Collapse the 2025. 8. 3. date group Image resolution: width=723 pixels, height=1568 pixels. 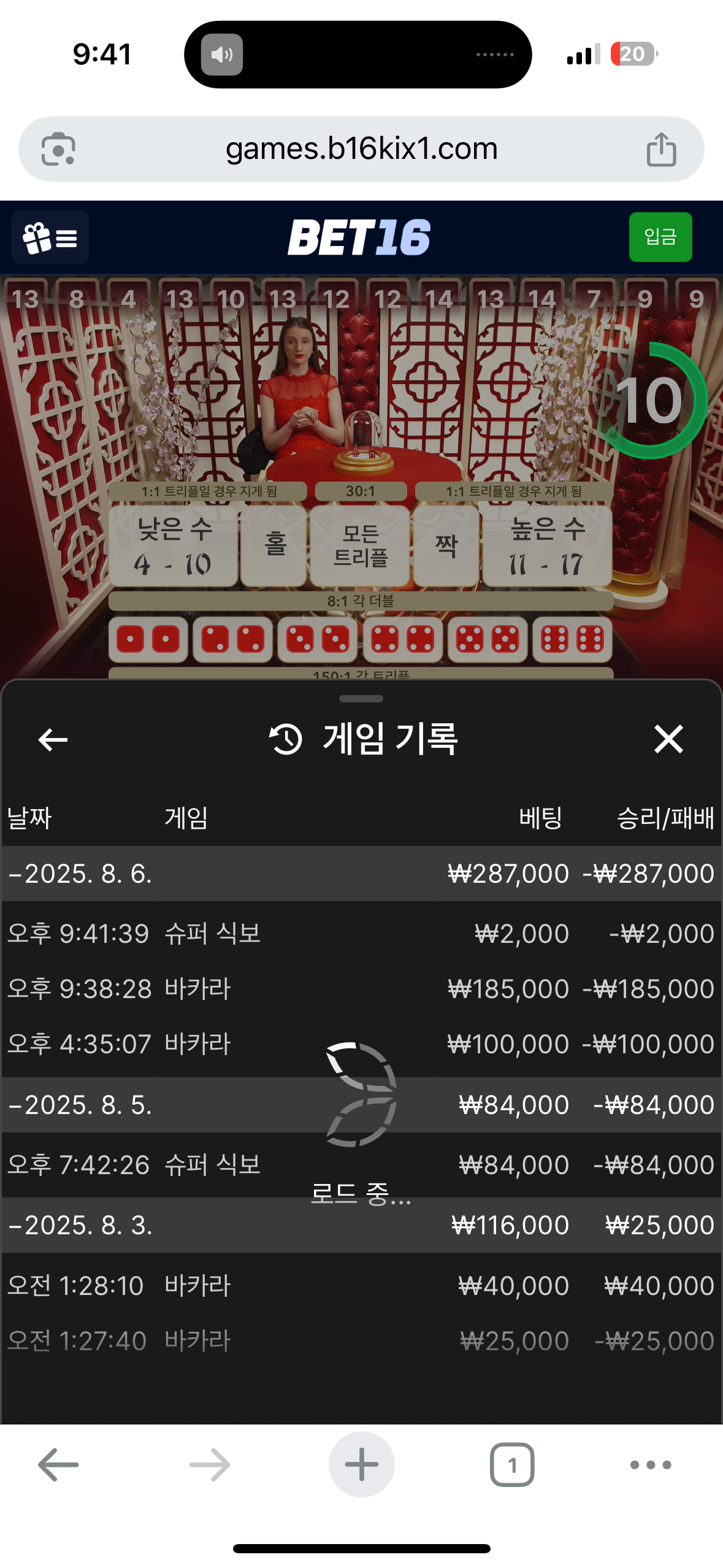point(80,1225)
